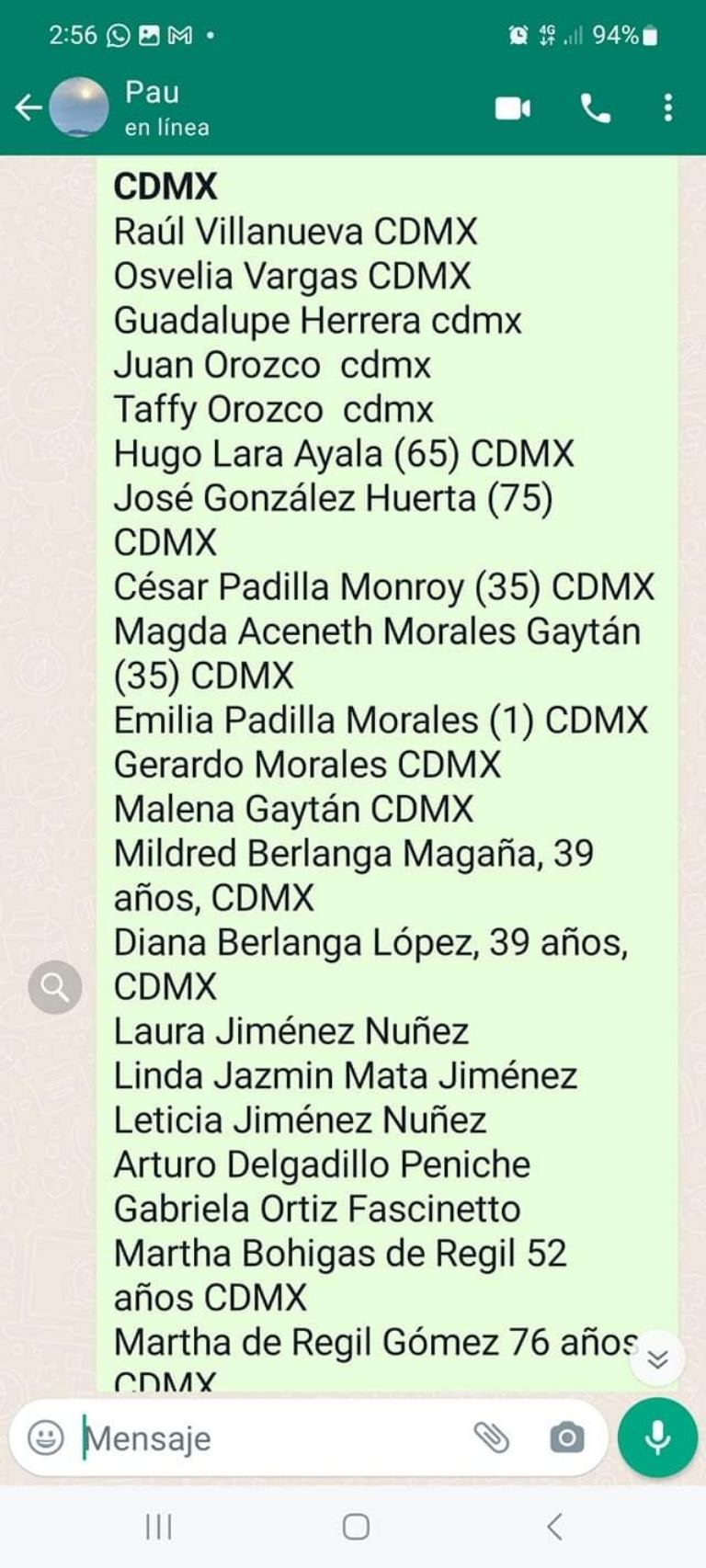706x1568 pixels.
Task: Go back to the chats list
Action: coord(28,108)
